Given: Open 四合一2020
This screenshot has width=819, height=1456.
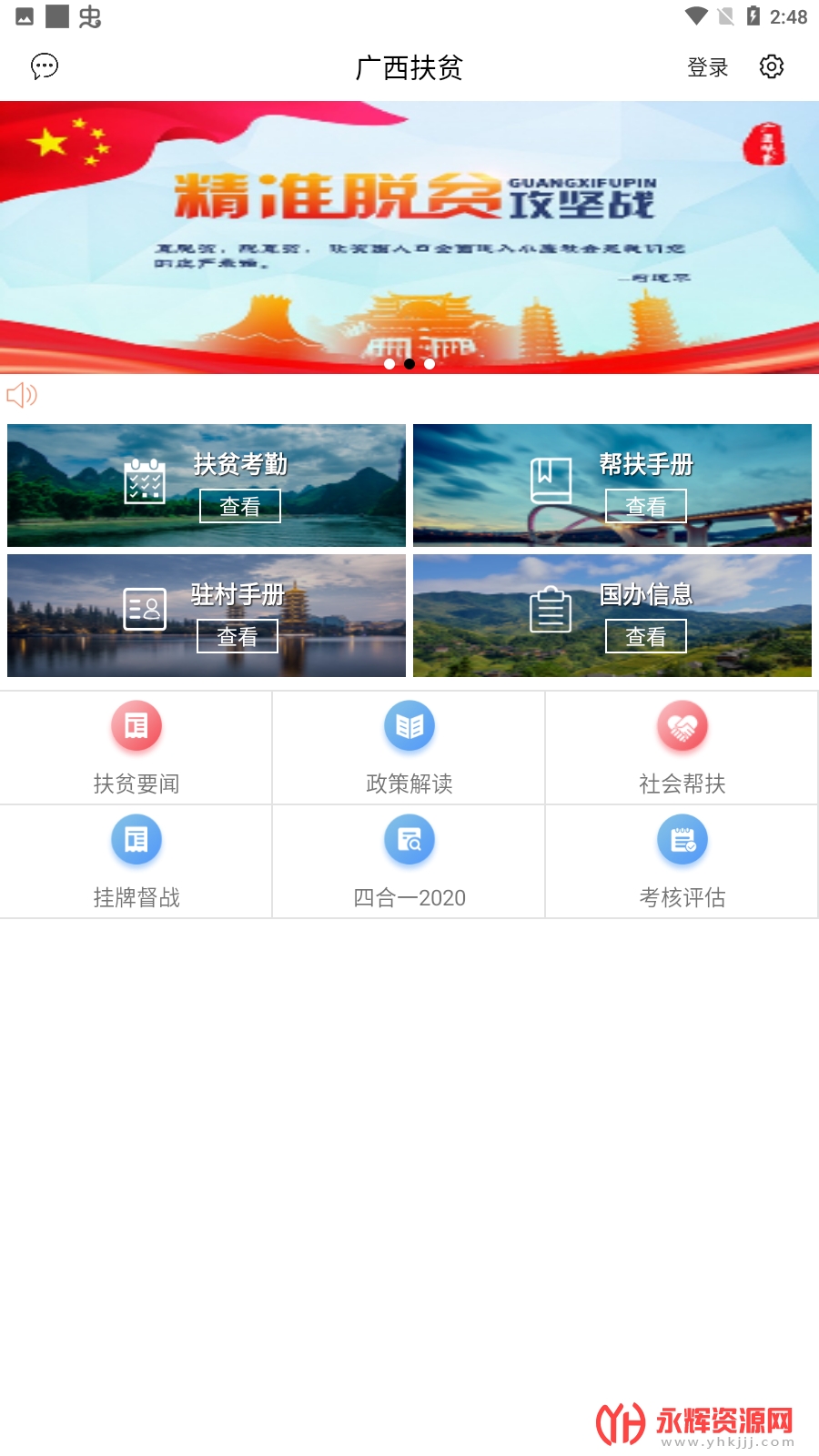Looking at the screenshot, I should coord(409,862).
